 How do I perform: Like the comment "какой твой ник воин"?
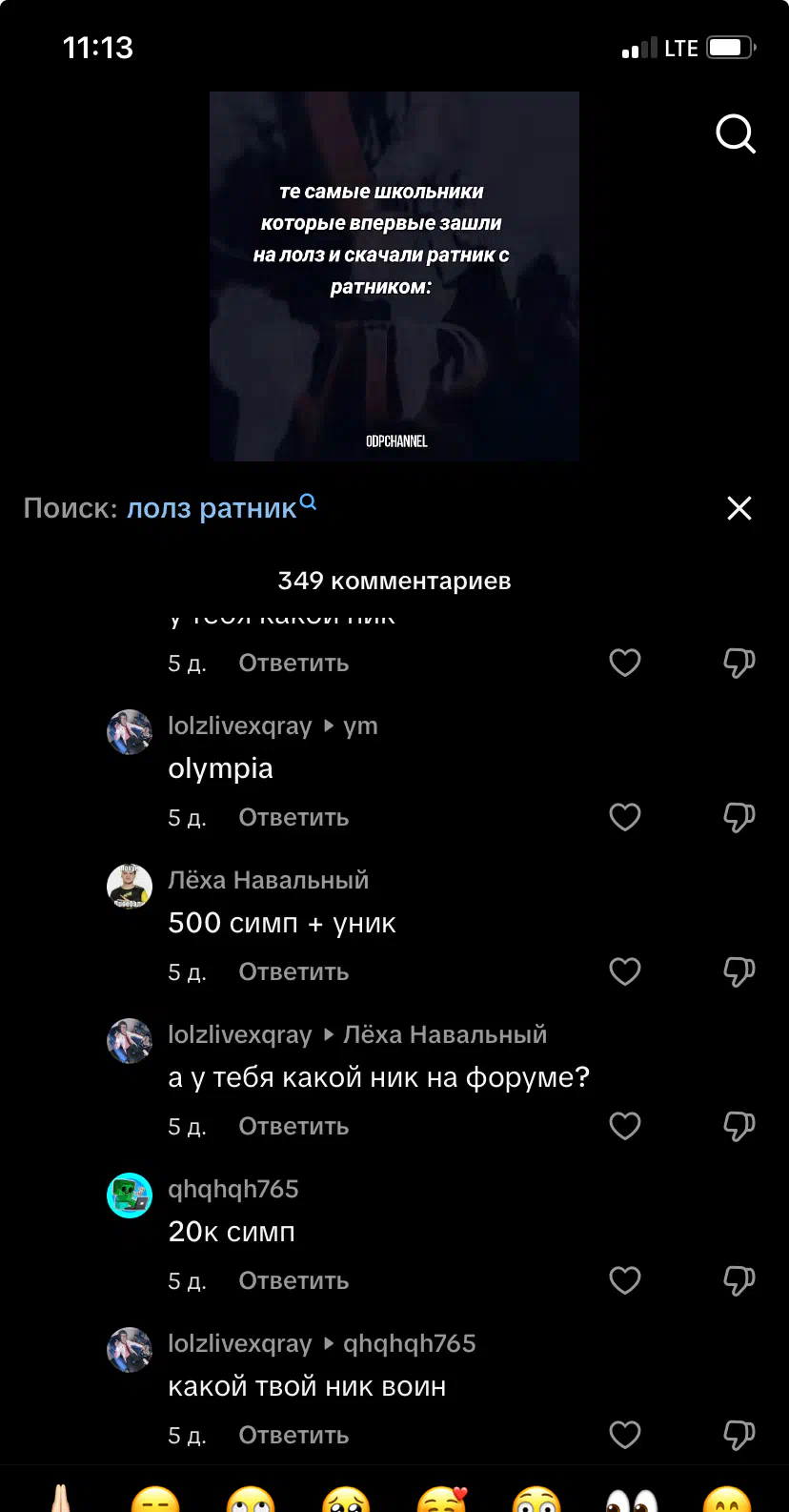625,1435
